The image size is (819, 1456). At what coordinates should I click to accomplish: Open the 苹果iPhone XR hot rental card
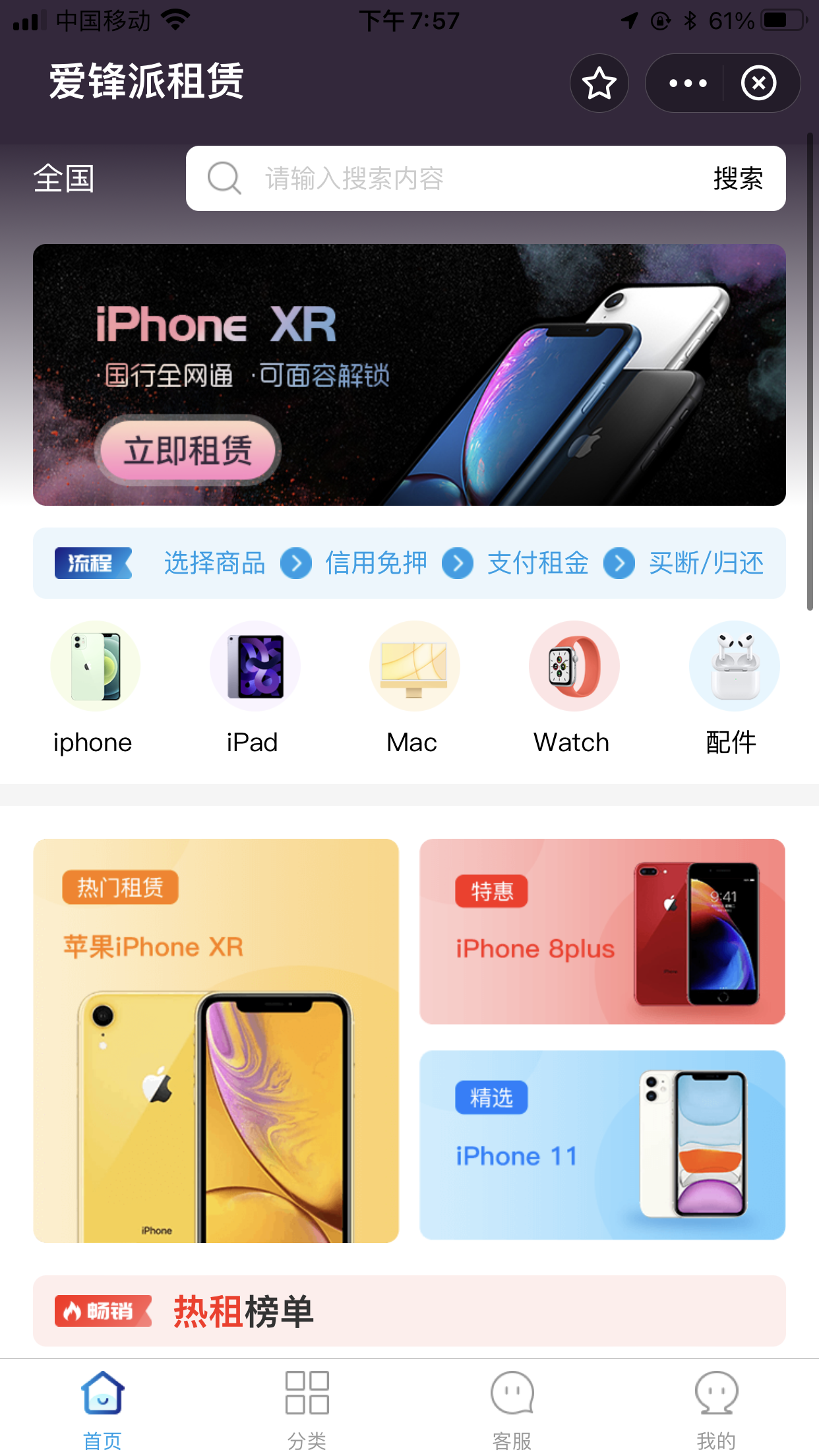[216, 1041]
